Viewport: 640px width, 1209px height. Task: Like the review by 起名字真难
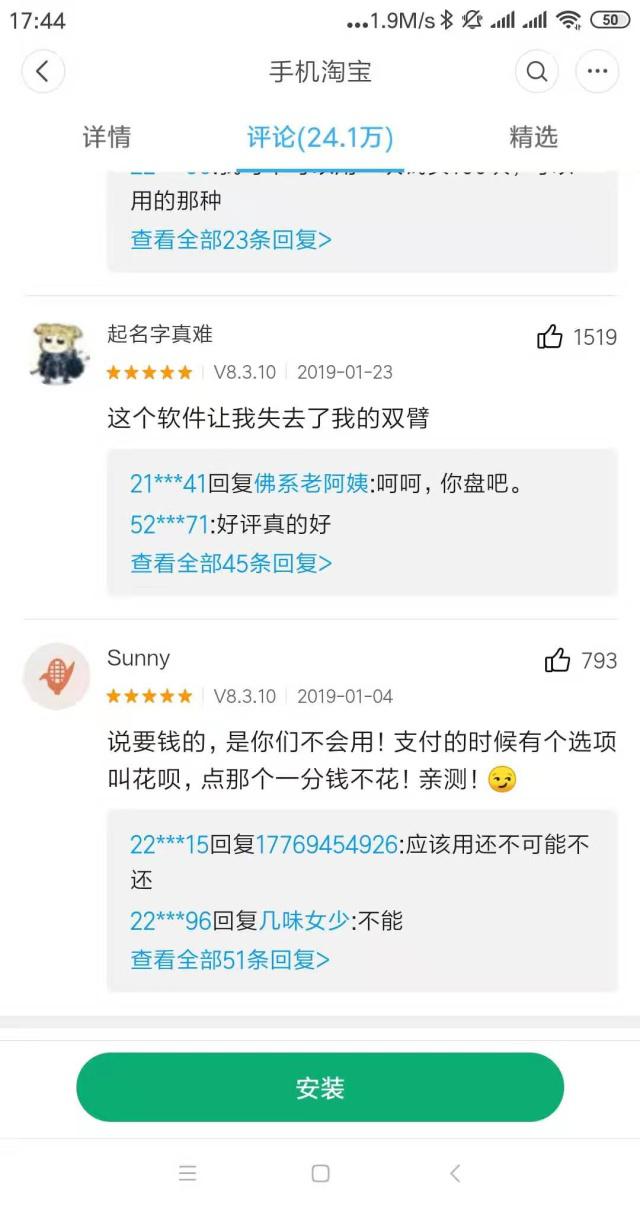click(551, 337)
